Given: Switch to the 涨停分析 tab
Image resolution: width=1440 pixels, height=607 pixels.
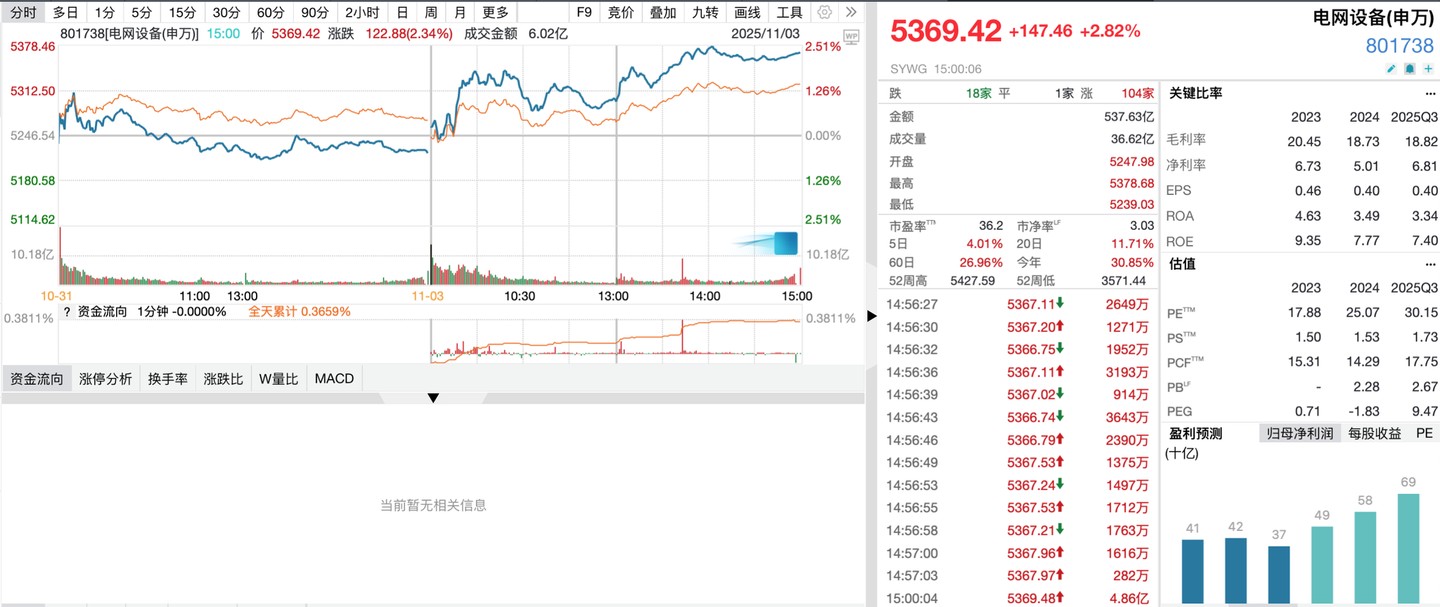Looking at the screenshot, I should coord(105,378).
